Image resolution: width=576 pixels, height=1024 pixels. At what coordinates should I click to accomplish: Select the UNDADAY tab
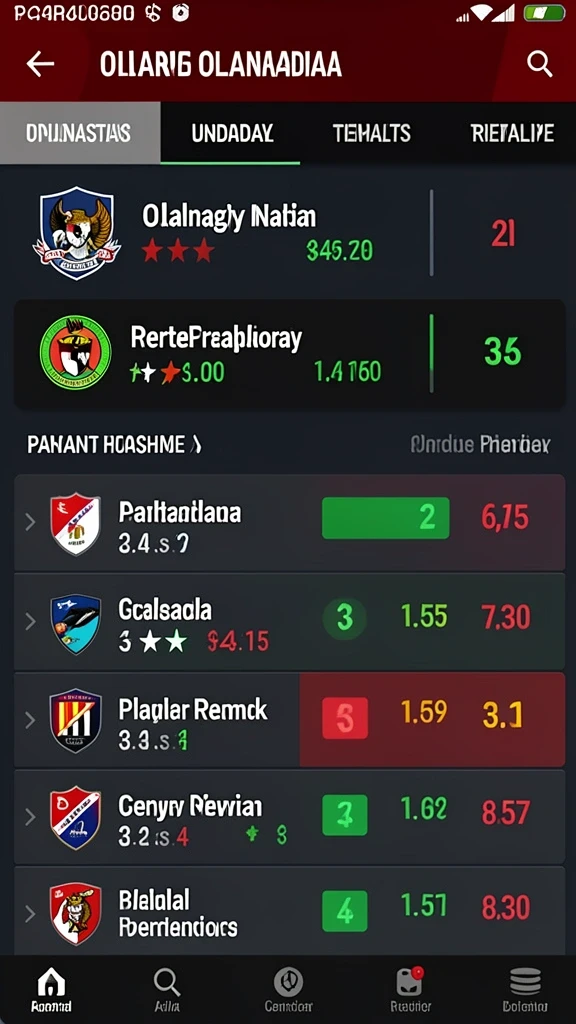[x=231, y=133]
